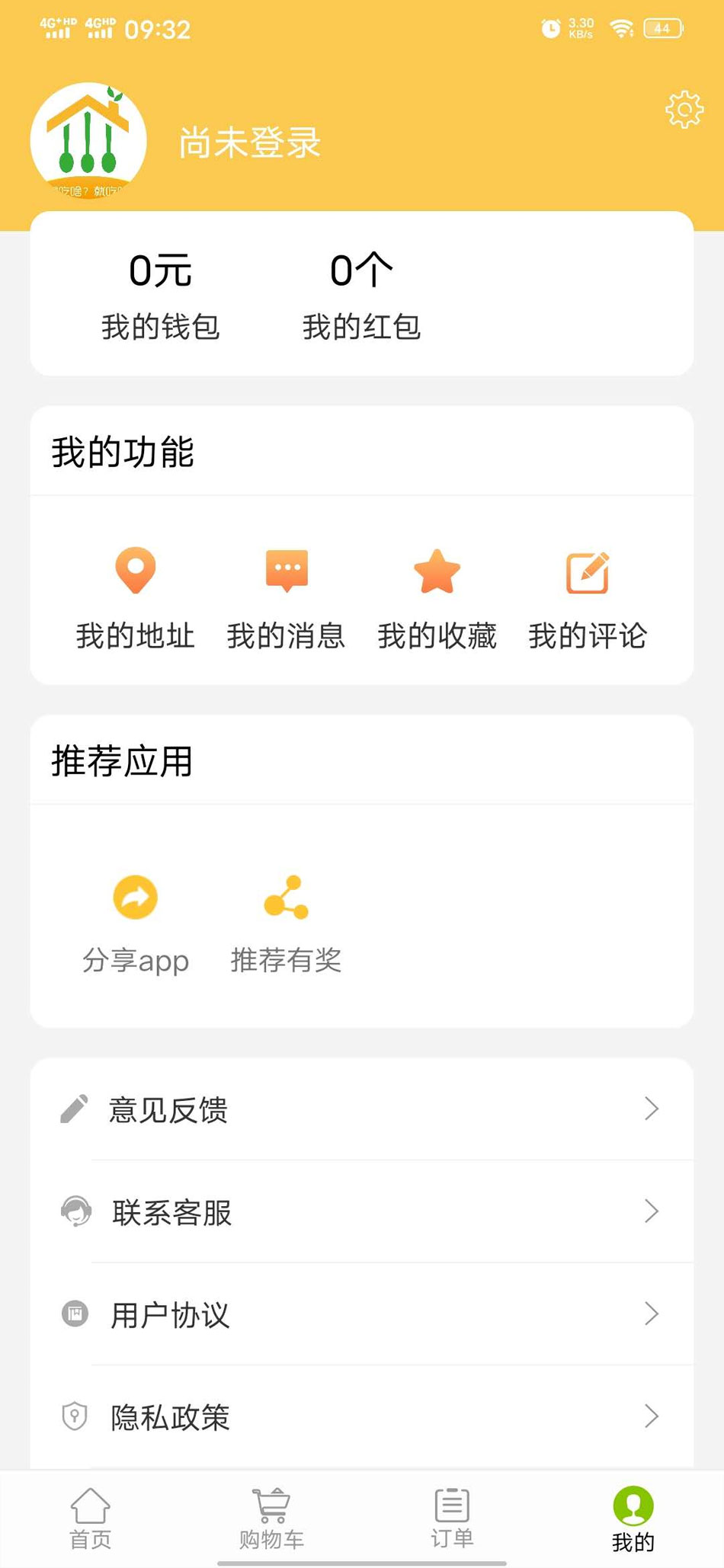The height and width of the screenshot is (1568, 724).
Task: Tap the 分享app share icon
Action: pos(135,898)
